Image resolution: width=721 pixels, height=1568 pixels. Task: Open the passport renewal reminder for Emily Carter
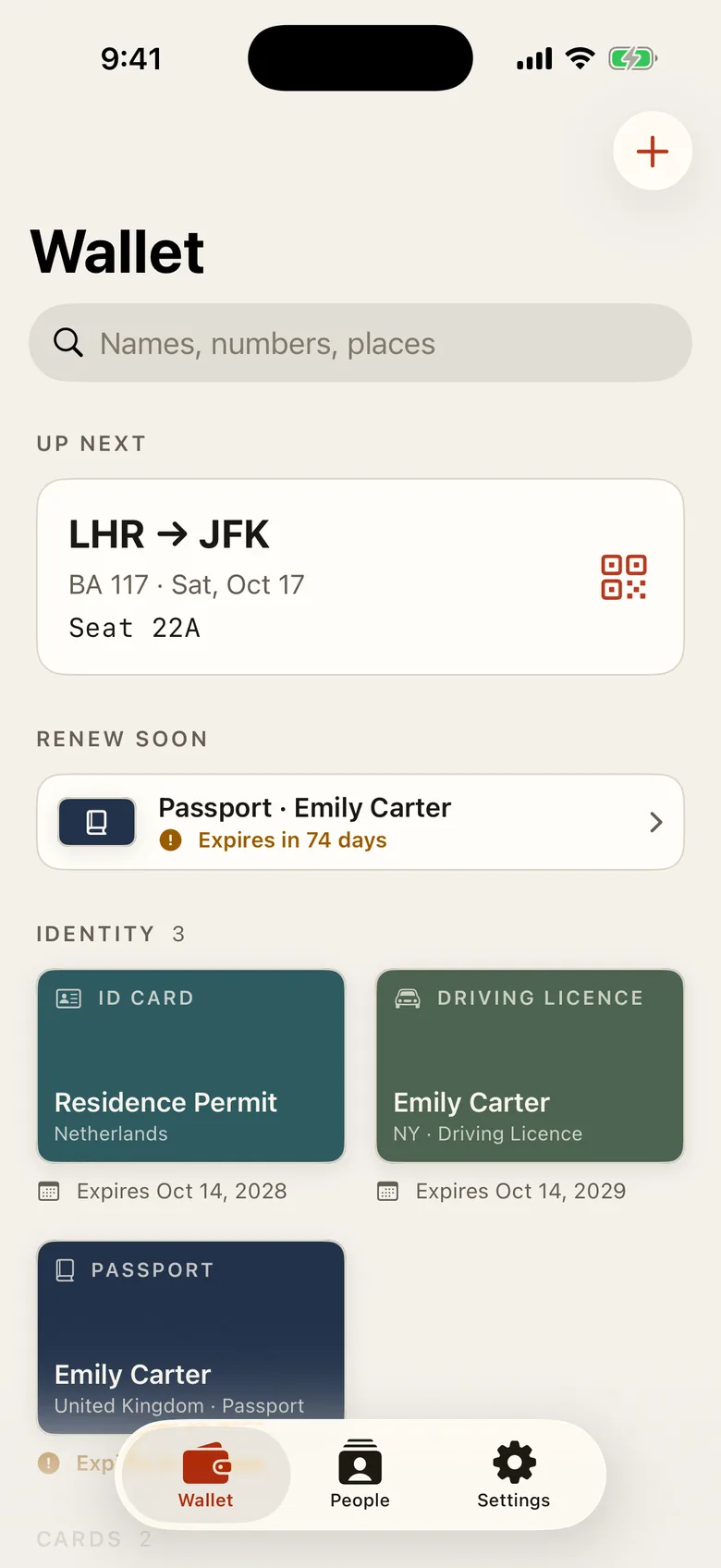coord(360,822)
